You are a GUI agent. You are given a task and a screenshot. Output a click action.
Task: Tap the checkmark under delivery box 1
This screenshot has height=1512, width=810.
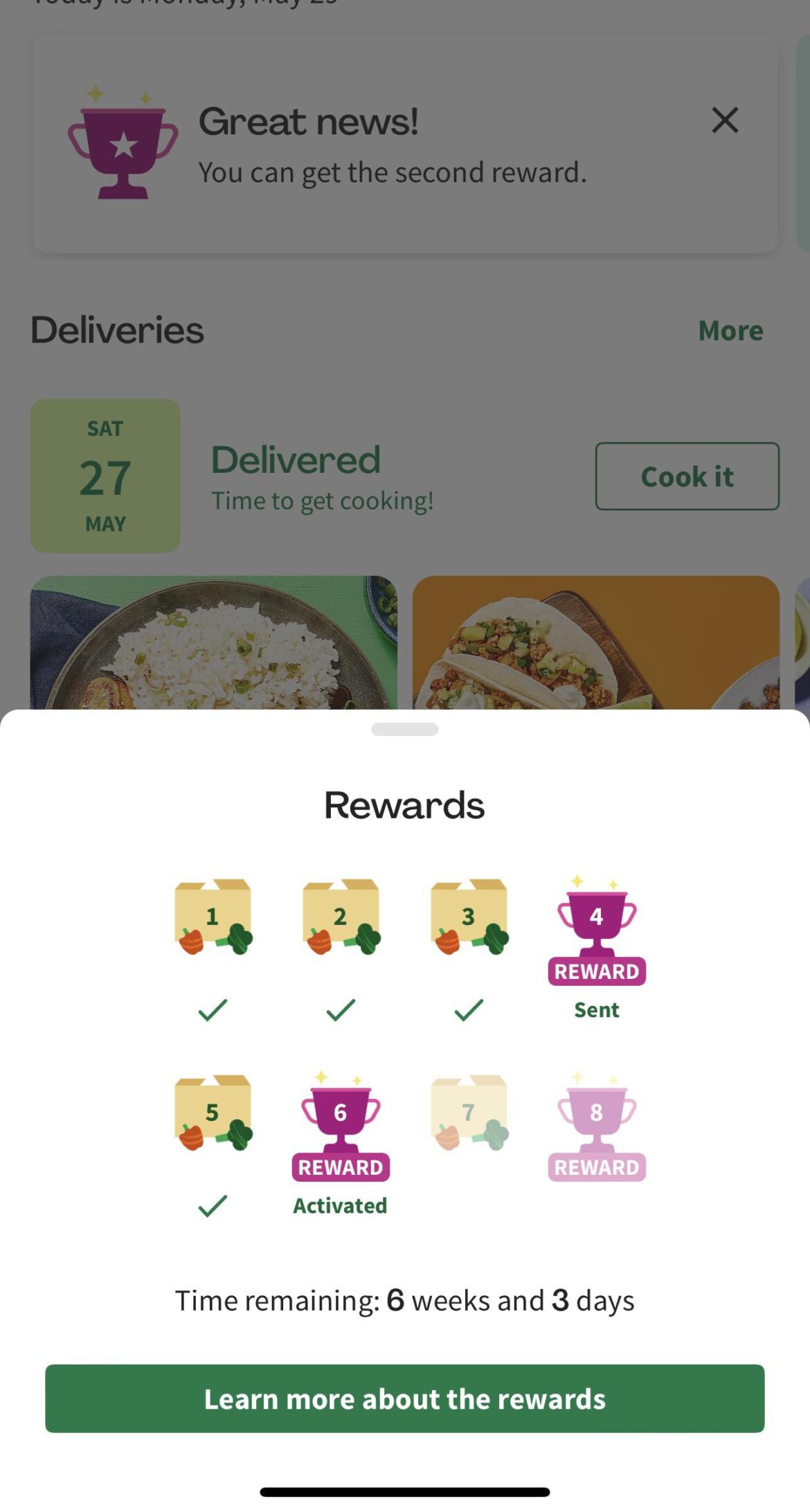point(212,1010)
